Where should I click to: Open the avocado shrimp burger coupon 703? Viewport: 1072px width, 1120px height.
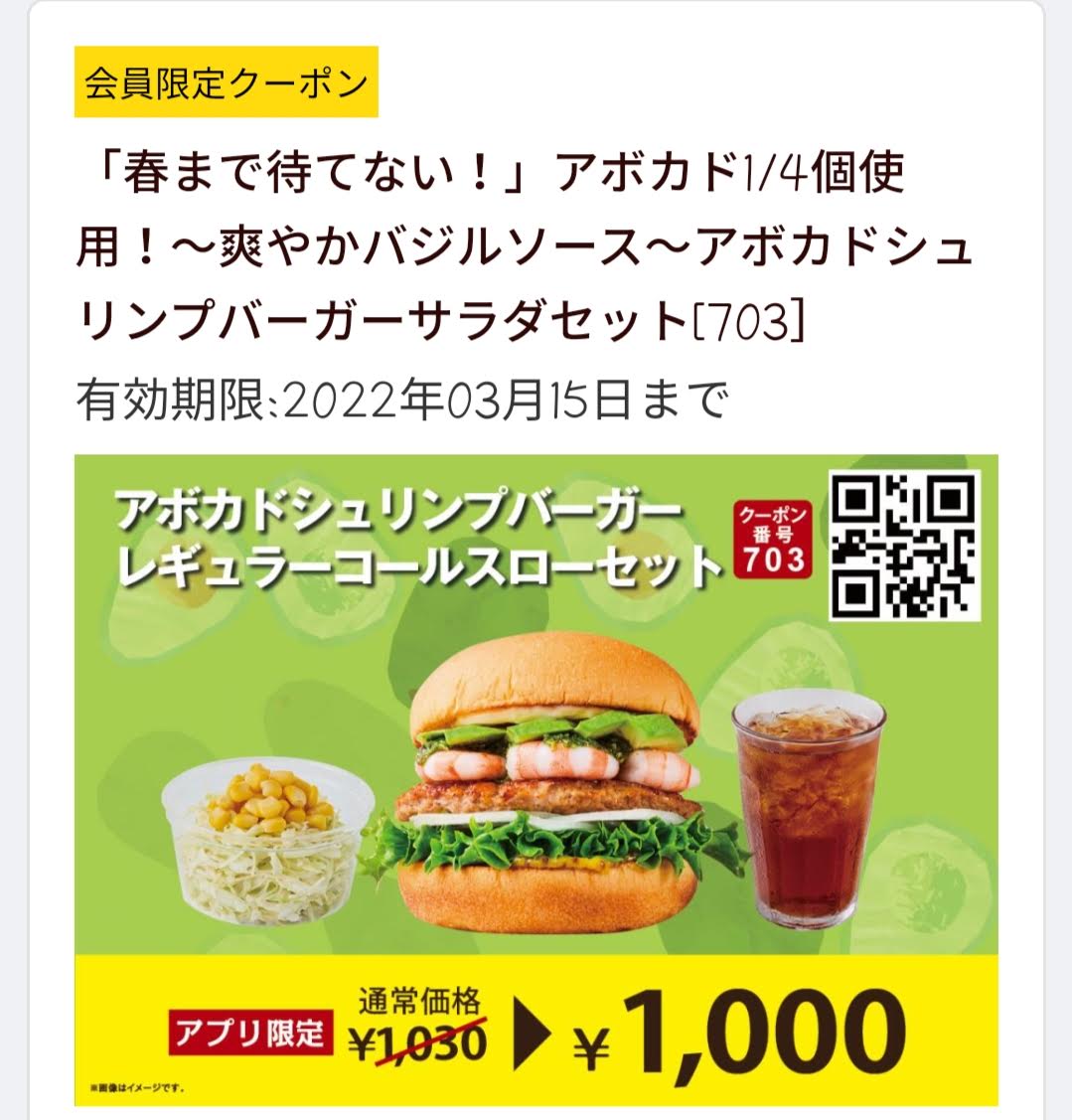click(x=536, y=775)
